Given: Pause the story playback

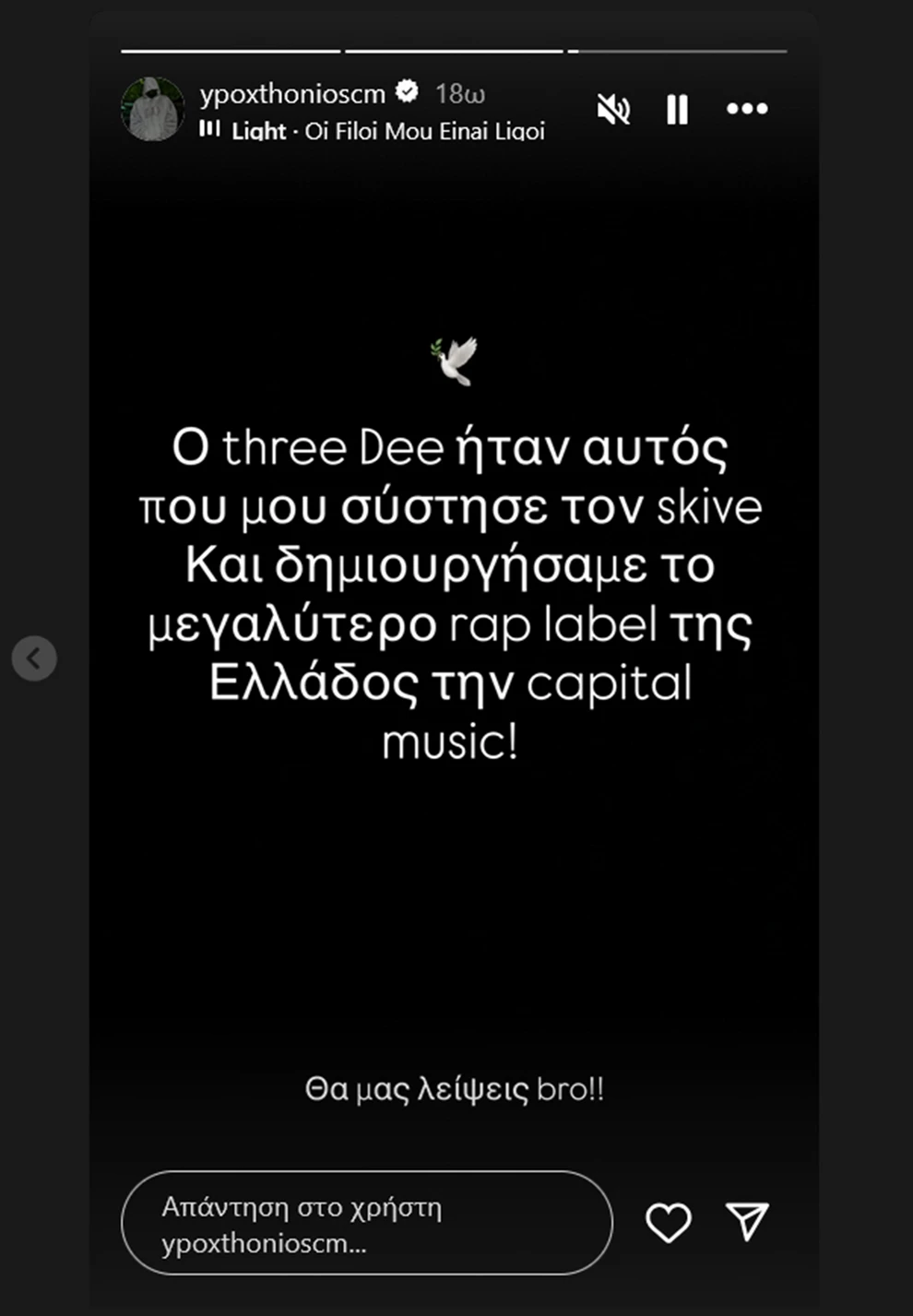Looking at the screenshot, I should click(x=677, y=109).
